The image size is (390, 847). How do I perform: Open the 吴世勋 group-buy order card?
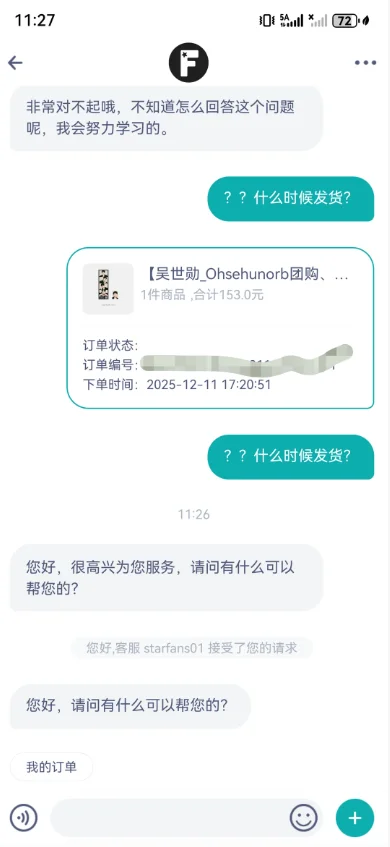click(220, 328)
